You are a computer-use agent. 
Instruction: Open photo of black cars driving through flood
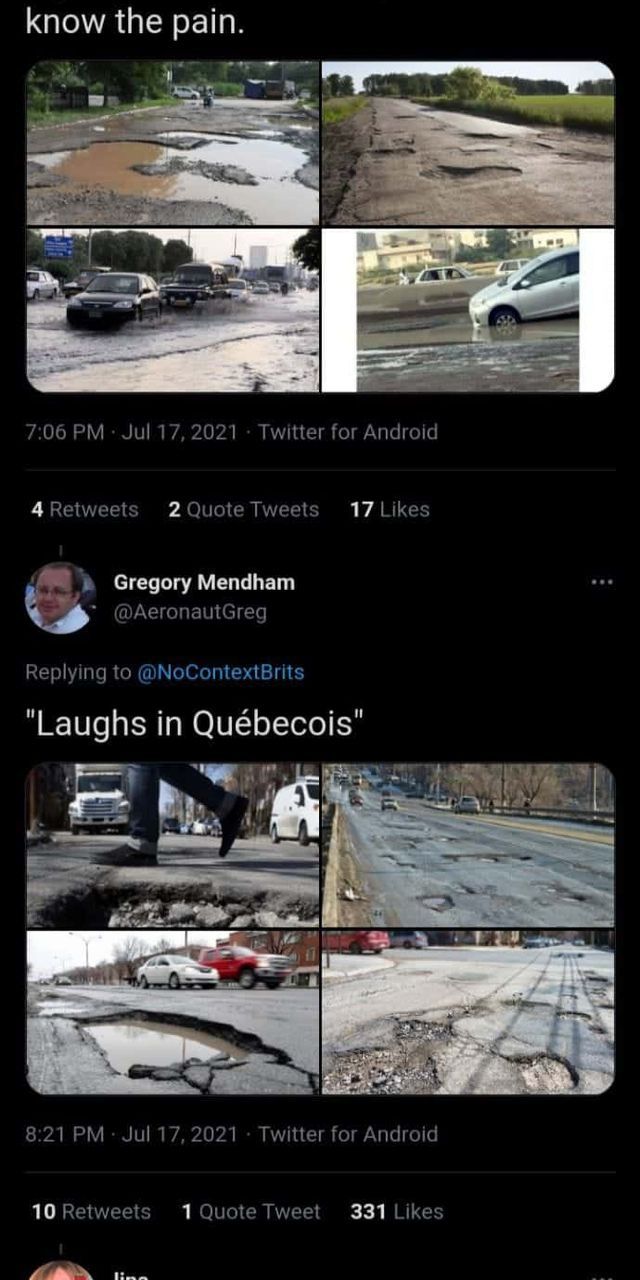click(173, 310)
